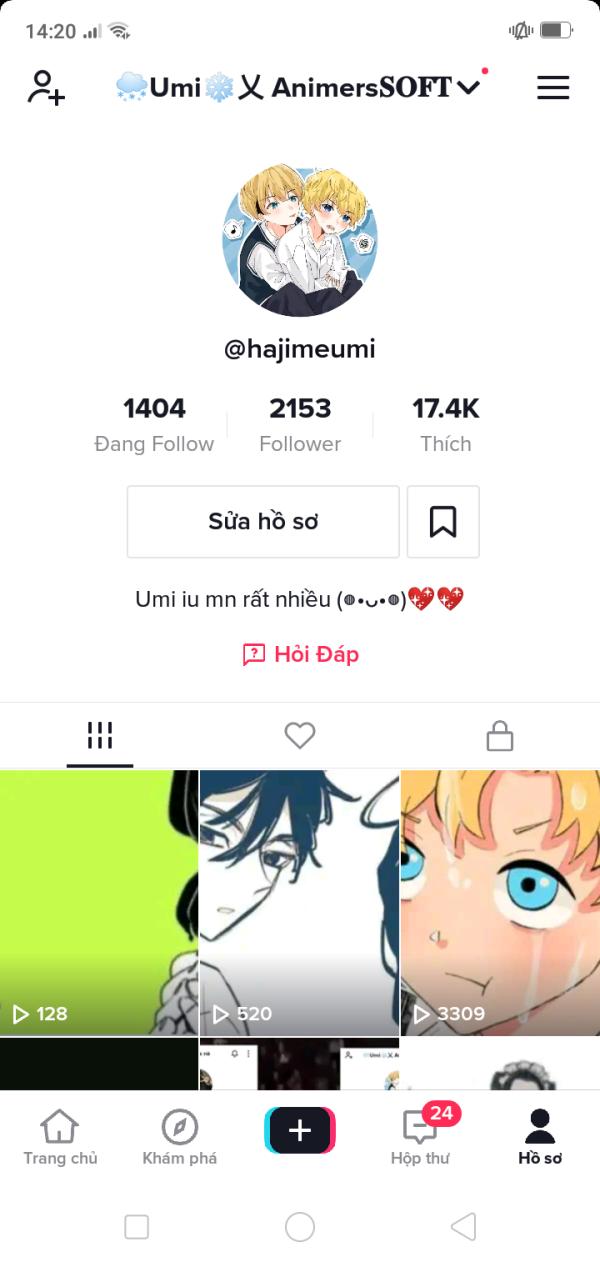View the Đang Follow list
The image size is (600, 1267).
coord(154,425)
